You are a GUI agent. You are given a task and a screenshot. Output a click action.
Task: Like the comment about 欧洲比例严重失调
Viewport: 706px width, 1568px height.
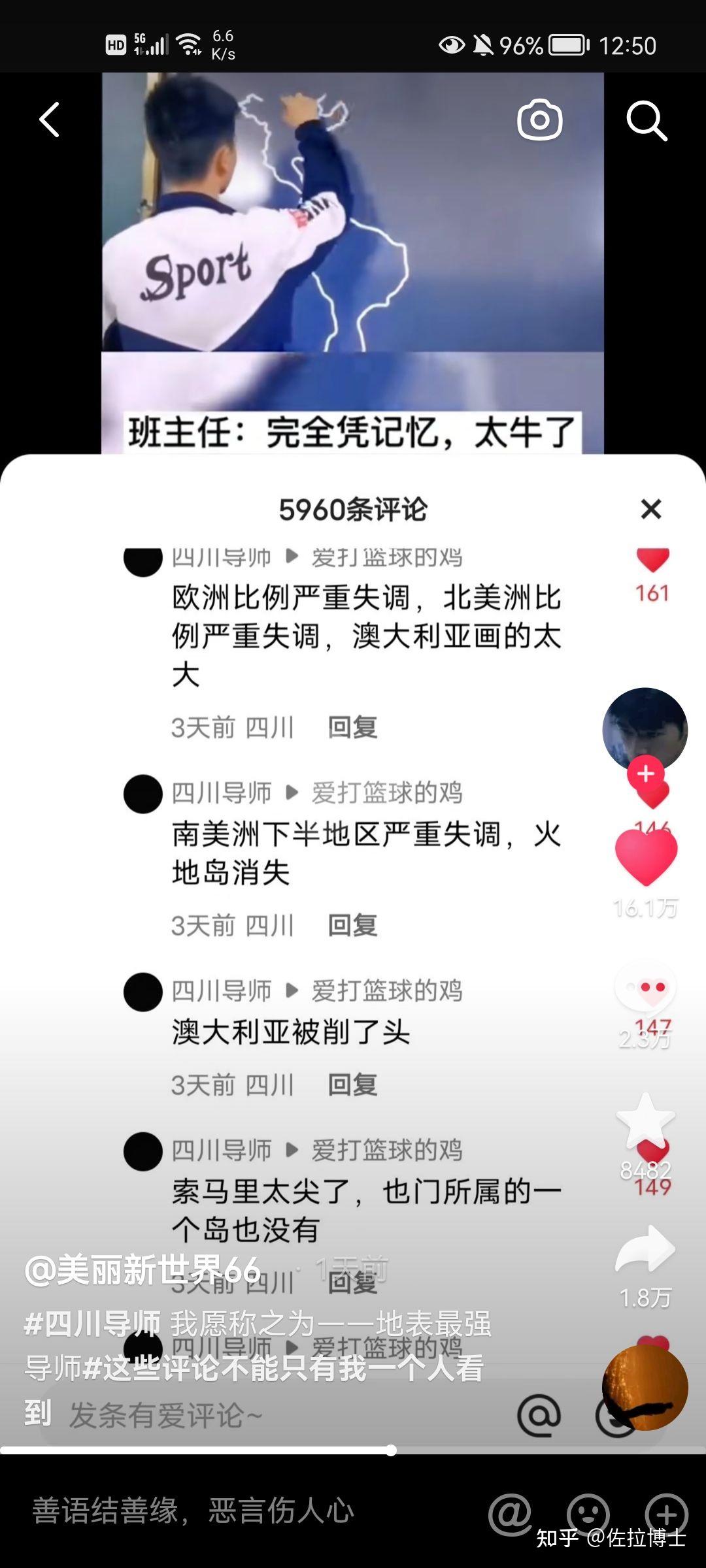click(x=652, y=561)
